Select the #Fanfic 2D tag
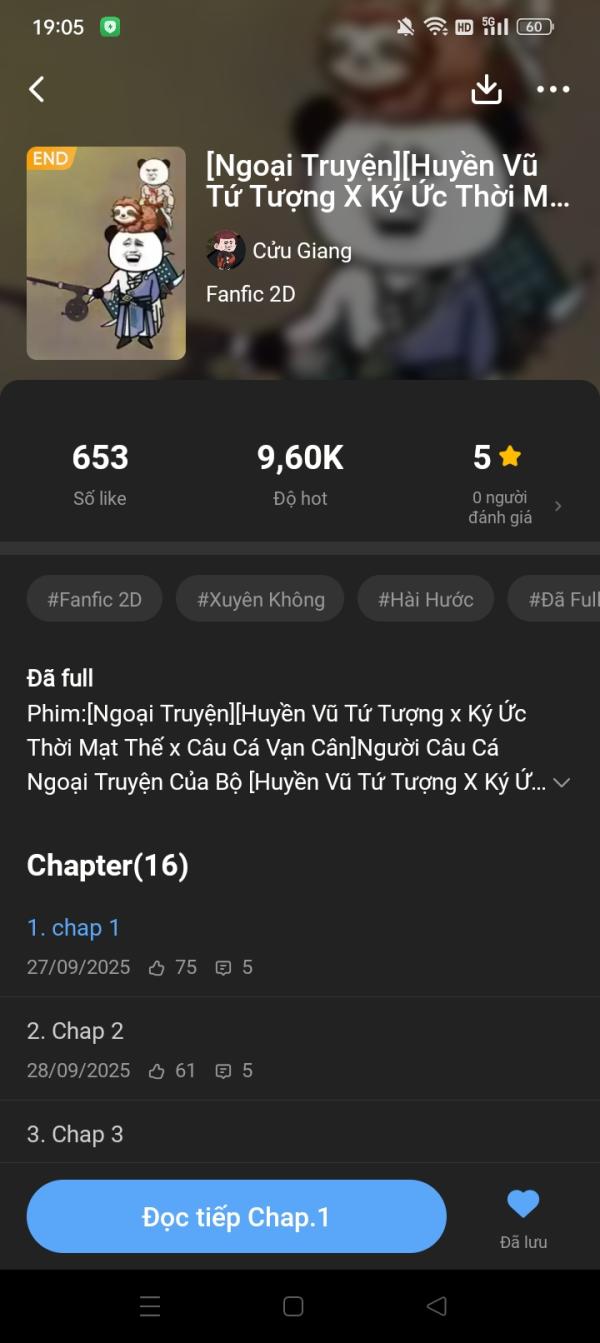 (x=95, y=600)
